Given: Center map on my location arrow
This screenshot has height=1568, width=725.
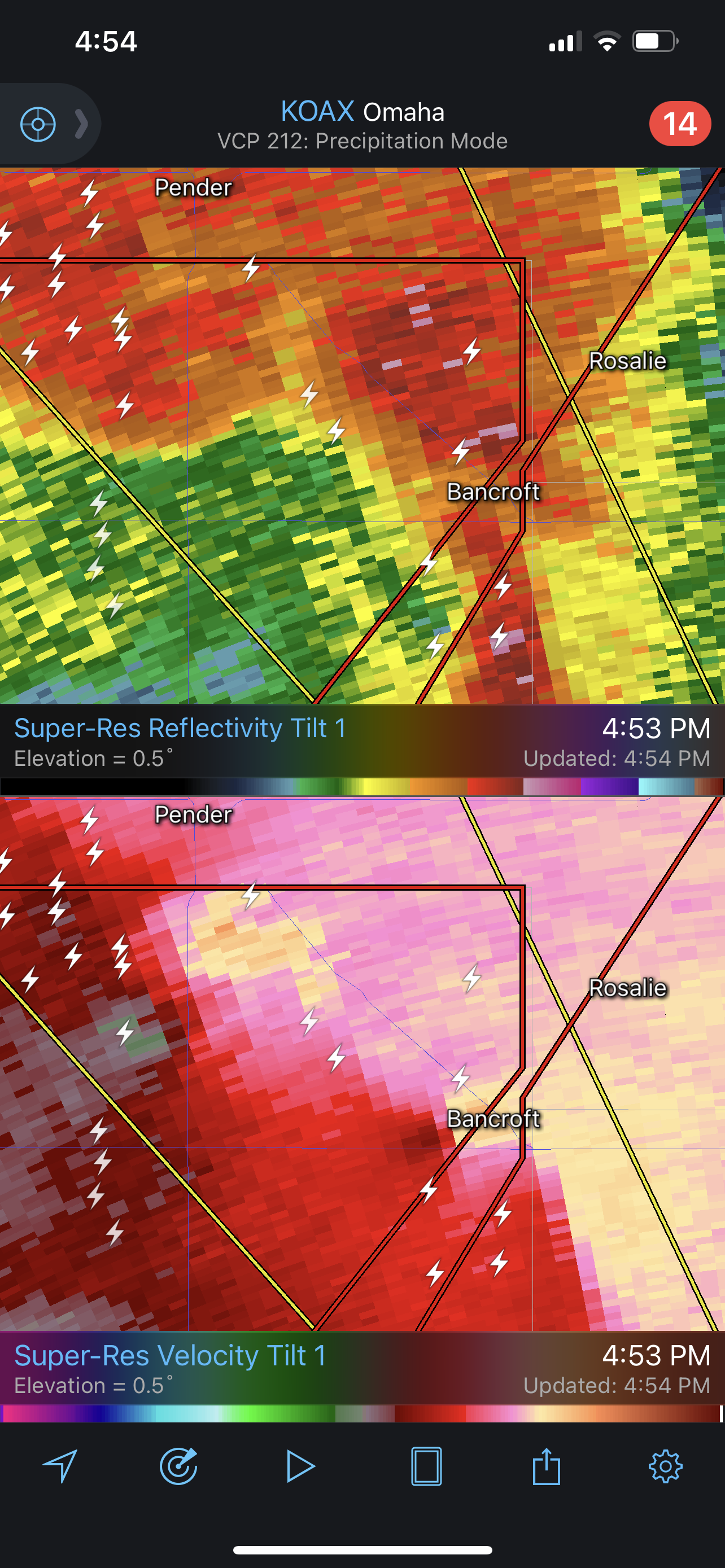Looking at the screenshot, I should (60, 1466).
